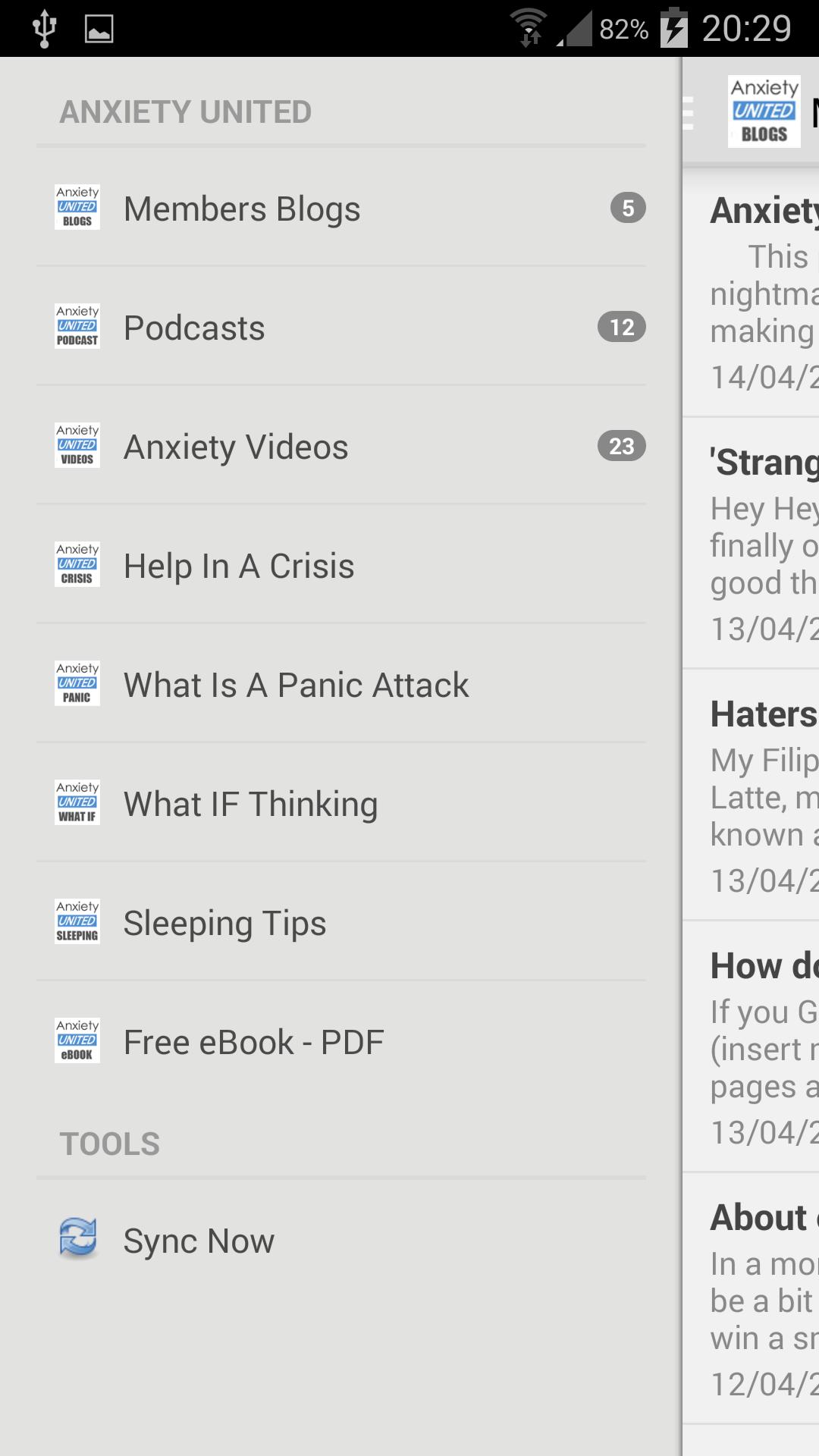Screen dimensions: 819x1456
Task: Open the Members Blogs icon
Action: coord(77,207)
